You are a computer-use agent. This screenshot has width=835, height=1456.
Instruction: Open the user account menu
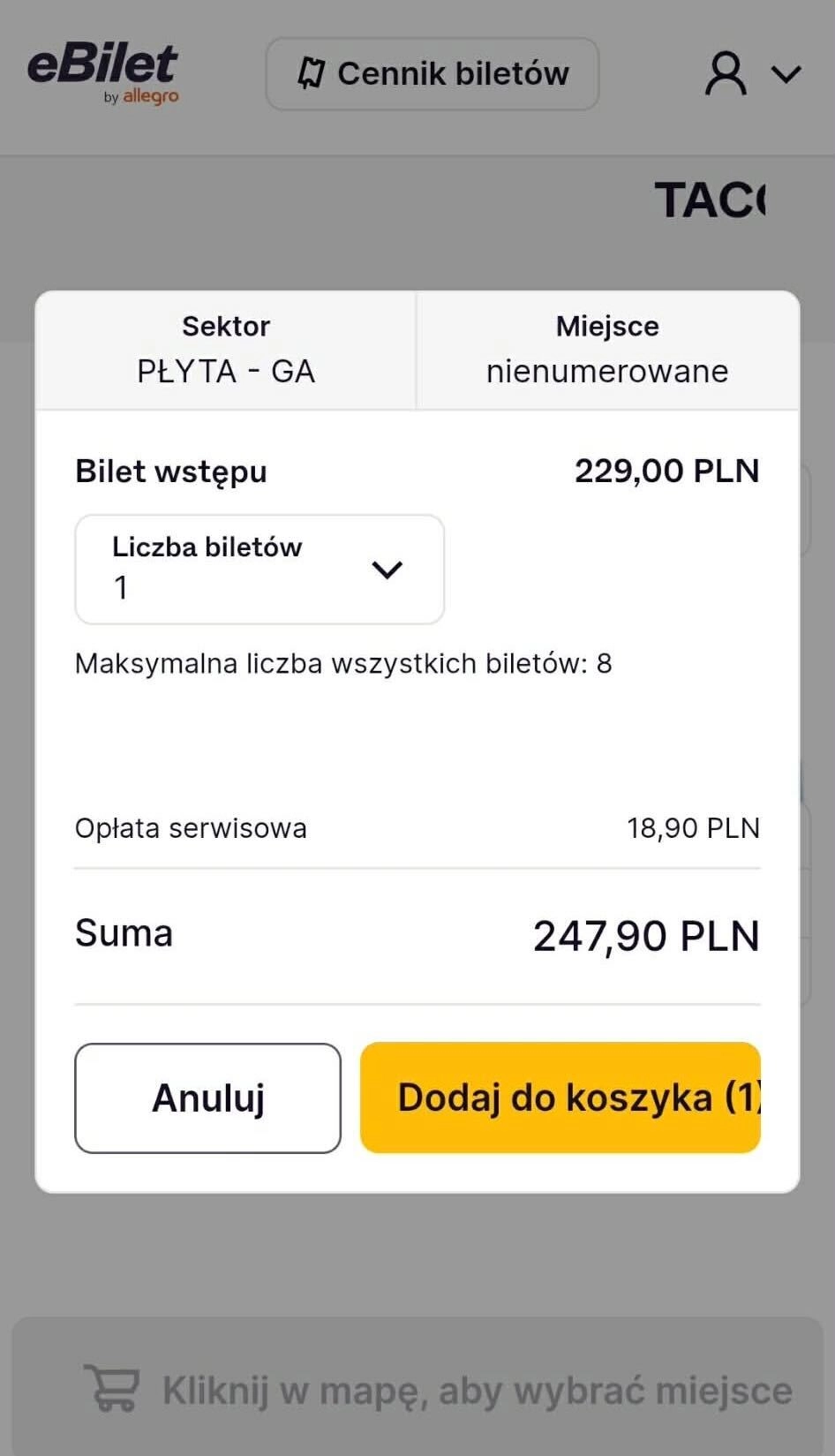753,73
